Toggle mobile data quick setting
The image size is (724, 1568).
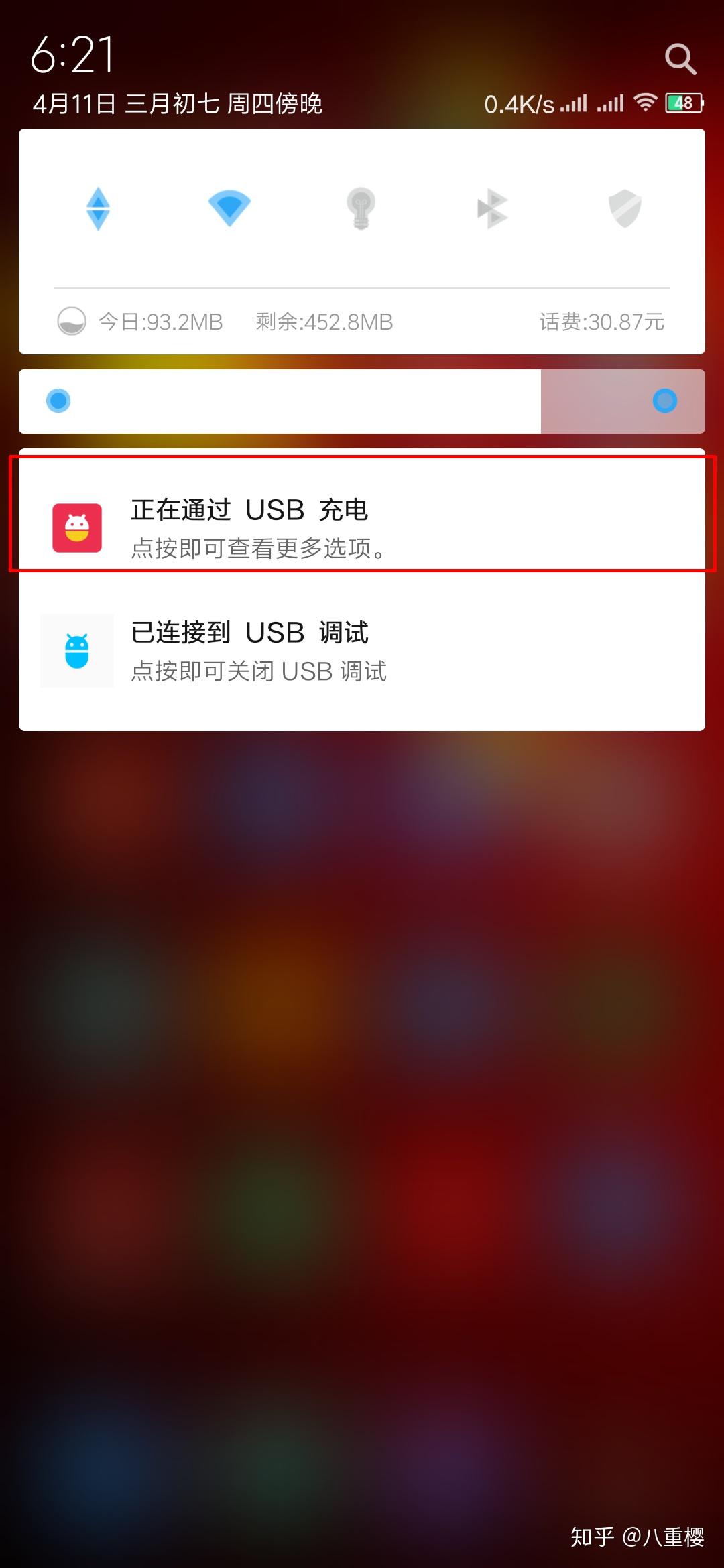tap(98, 208)
